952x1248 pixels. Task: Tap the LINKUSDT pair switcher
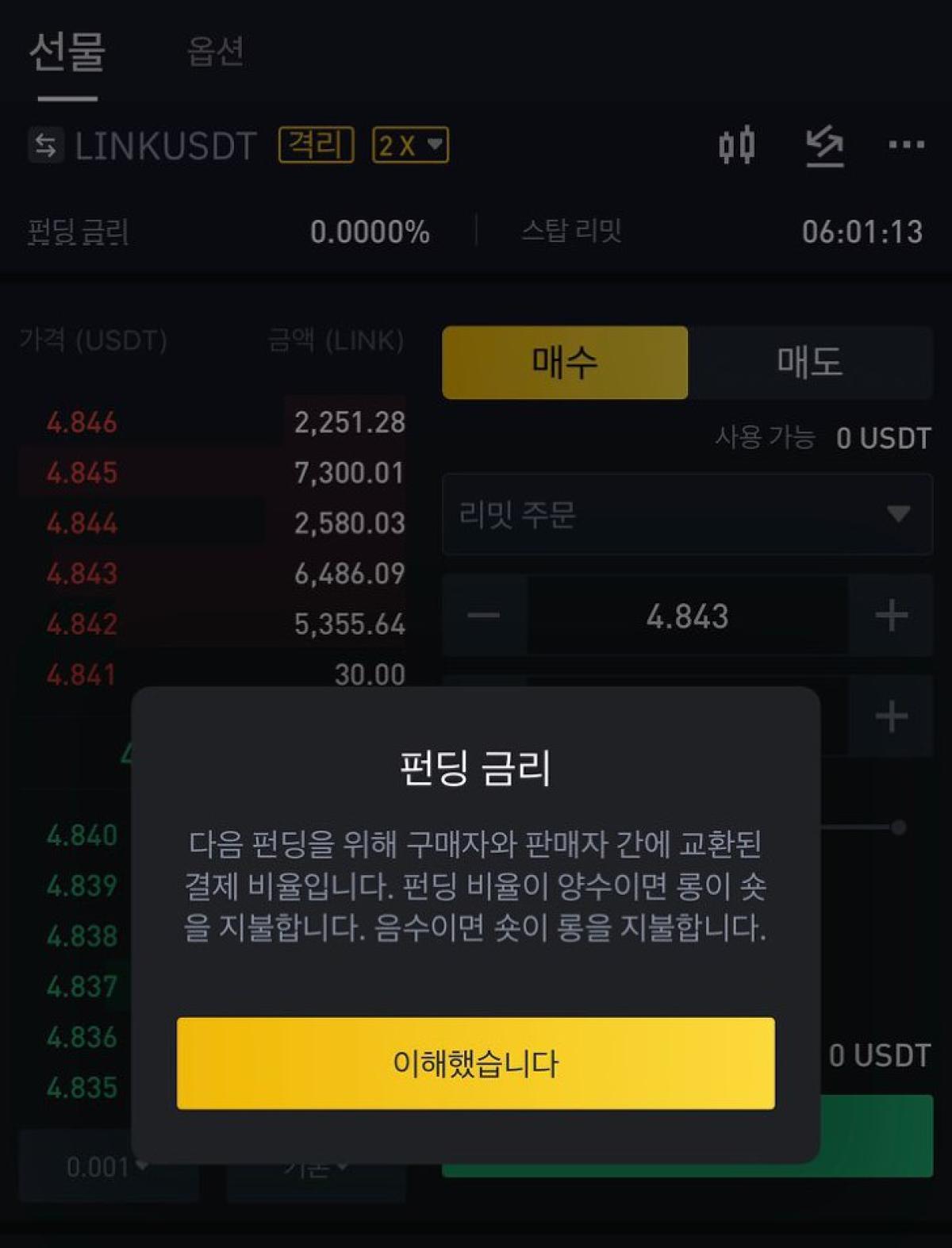coord(143,146)
